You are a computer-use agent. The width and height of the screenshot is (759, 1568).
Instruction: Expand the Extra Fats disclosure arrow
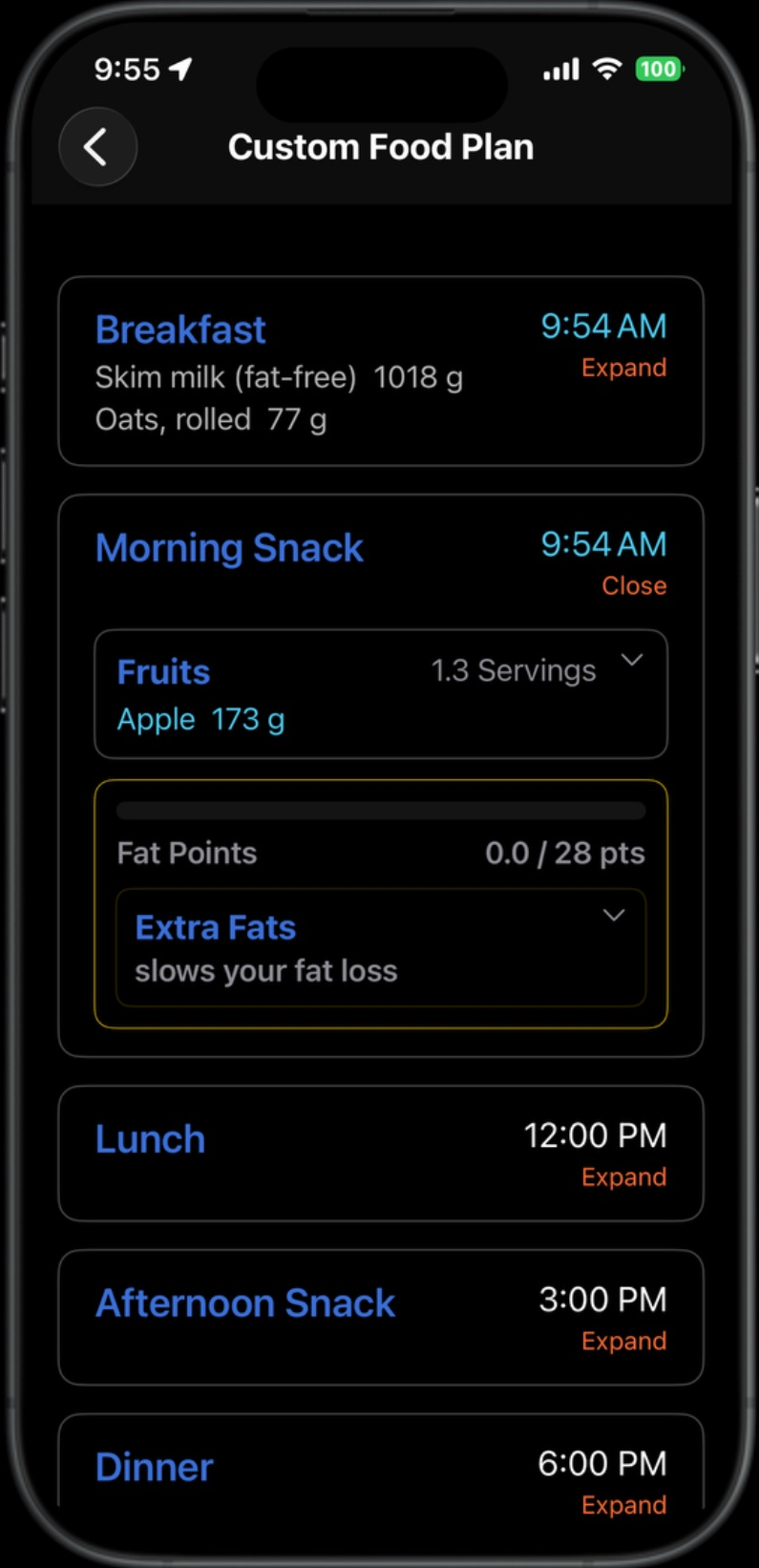614,915
